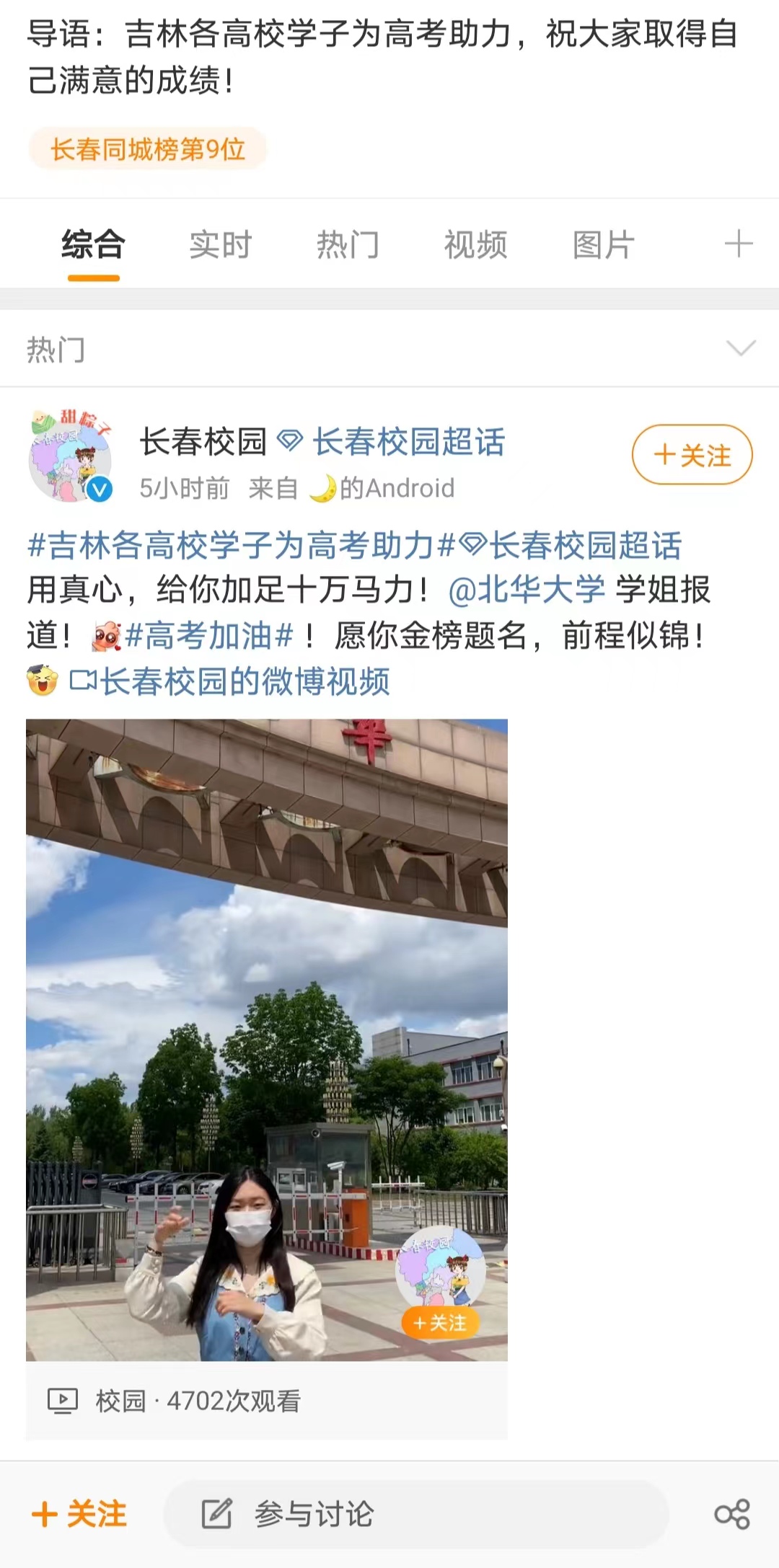Open the 长春同城榜第9位 ranking chip
779x1568 pixels.
pos(148,149)
